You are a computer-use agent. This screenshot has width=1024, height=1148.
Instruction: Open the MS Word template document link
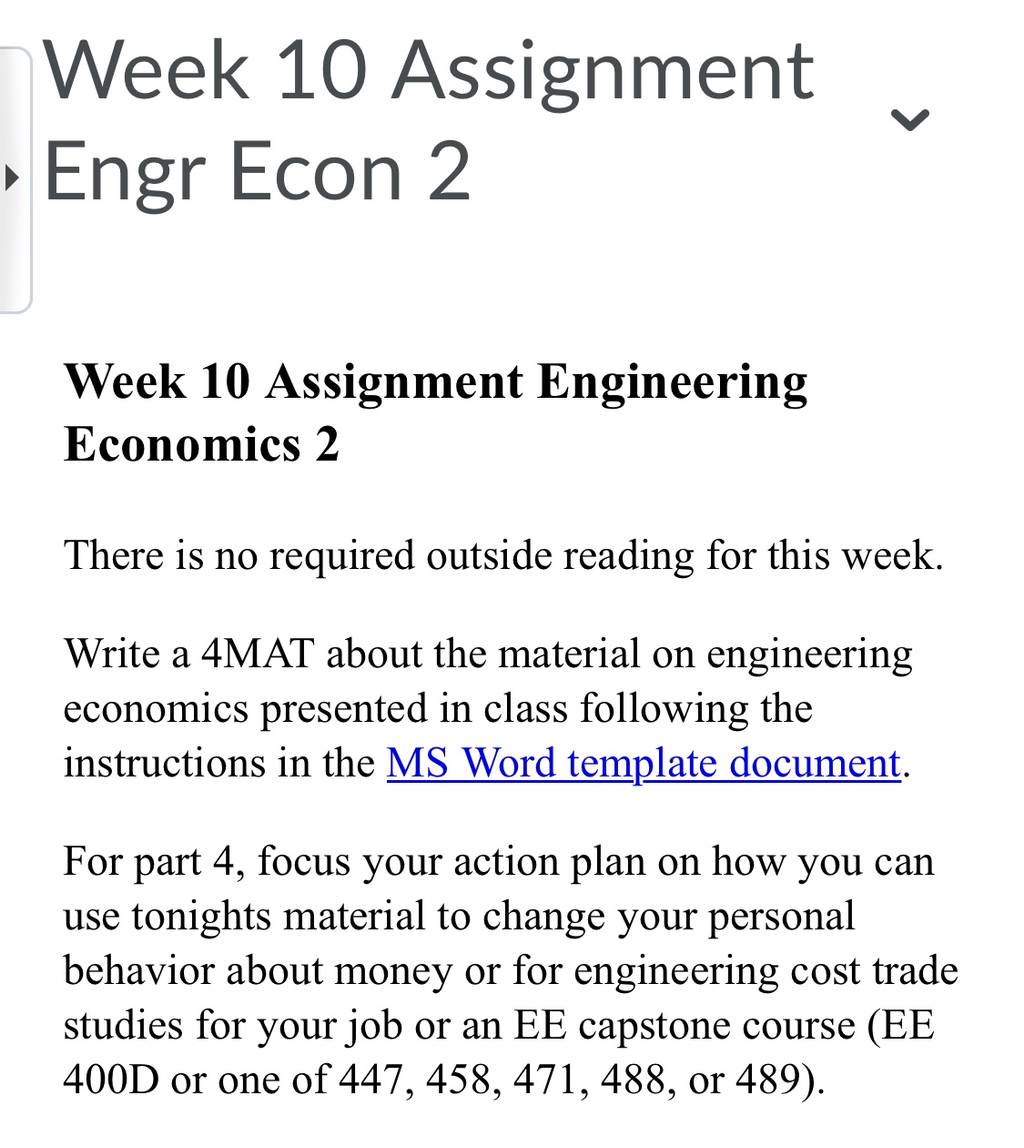(x=643, y=763)
